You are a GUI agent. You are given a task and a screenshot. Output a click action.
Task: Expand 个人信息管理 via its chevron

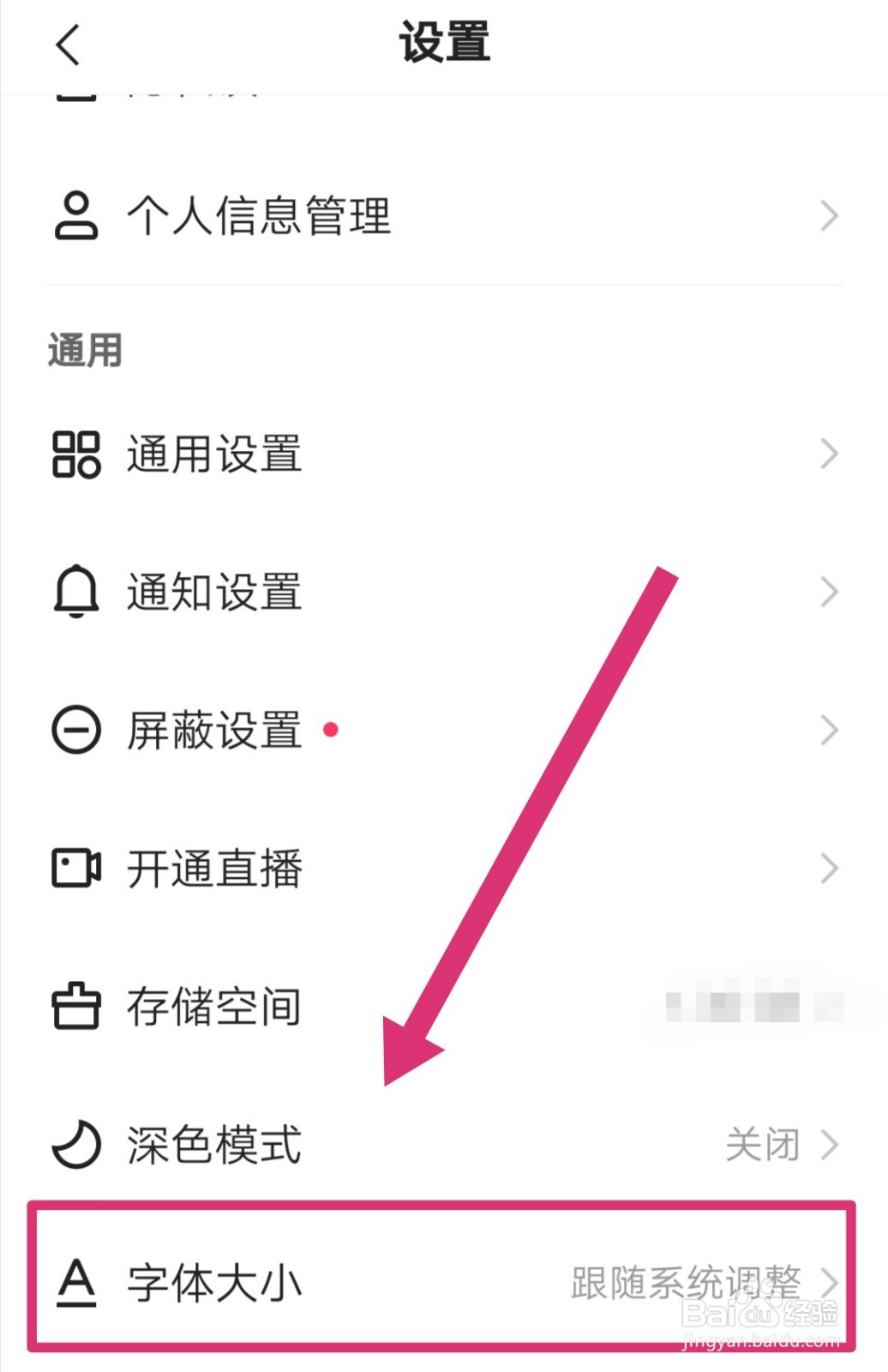pyautogui.click(x=828, y=216)
